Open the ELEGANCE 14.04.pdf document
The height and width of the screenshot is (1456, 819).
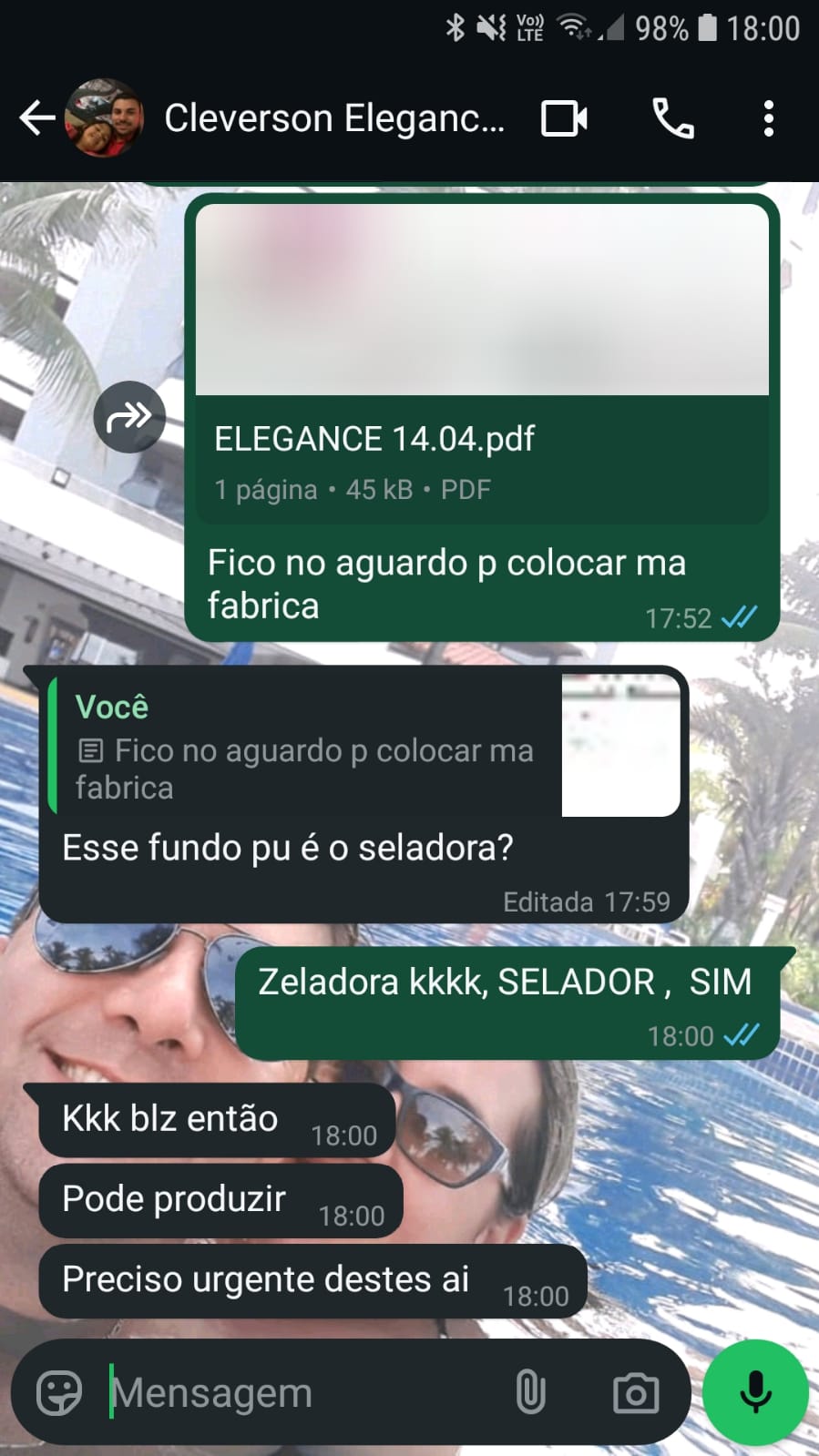click(482, 364)
